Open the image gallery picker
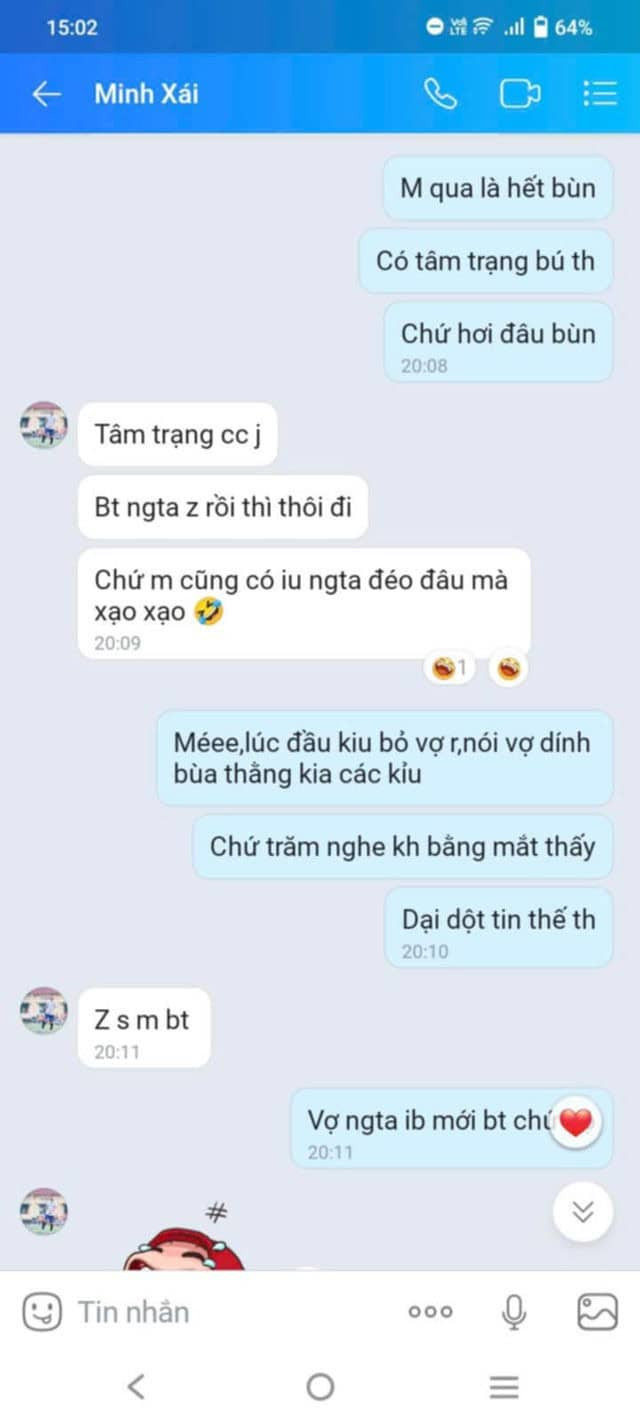Image resolution: width=640 pixels, height=1422 pixels. (597, 1311)
